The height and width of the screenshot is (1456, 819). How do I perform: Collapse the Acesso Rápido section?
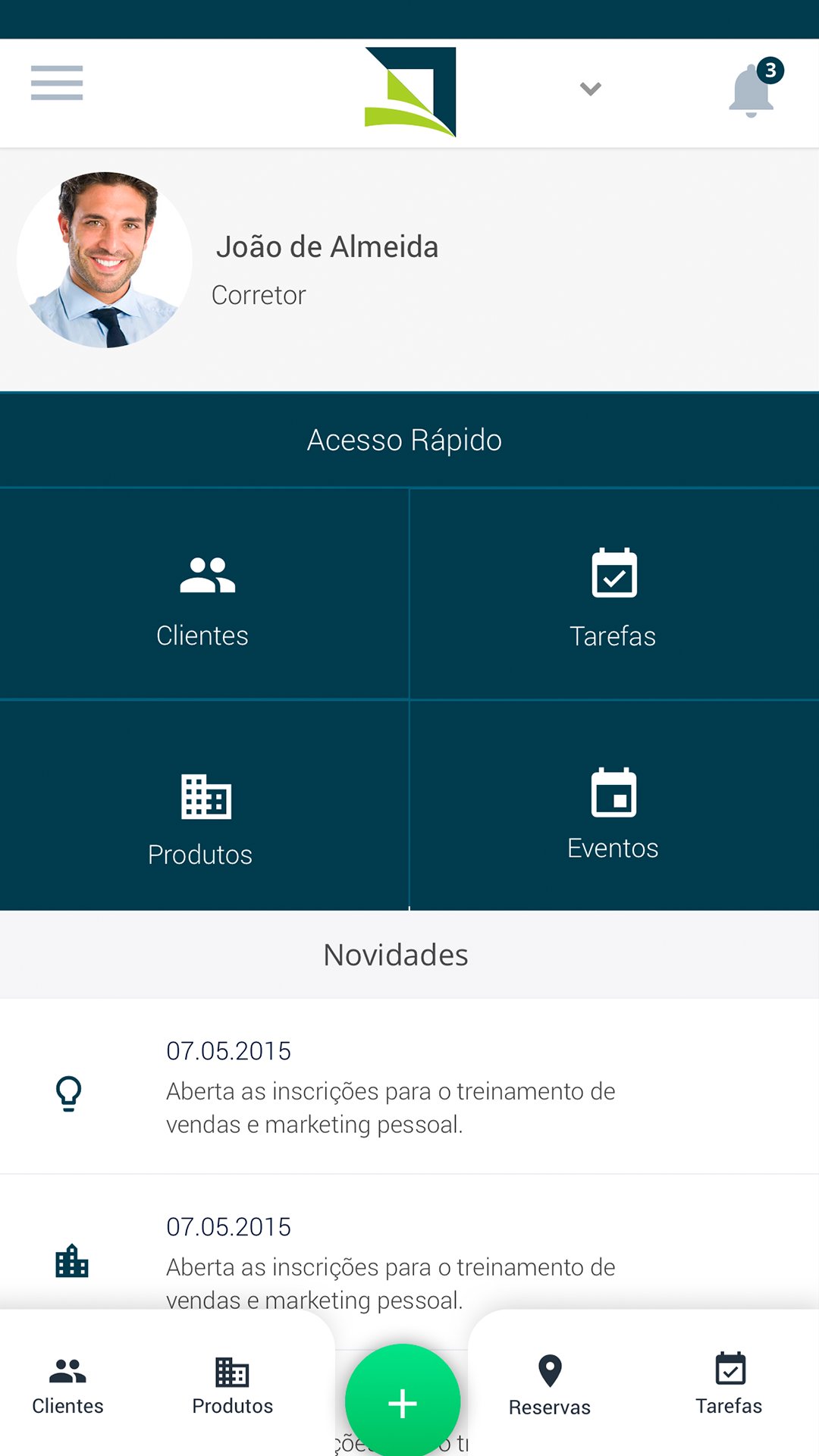(x=404, y=439)
